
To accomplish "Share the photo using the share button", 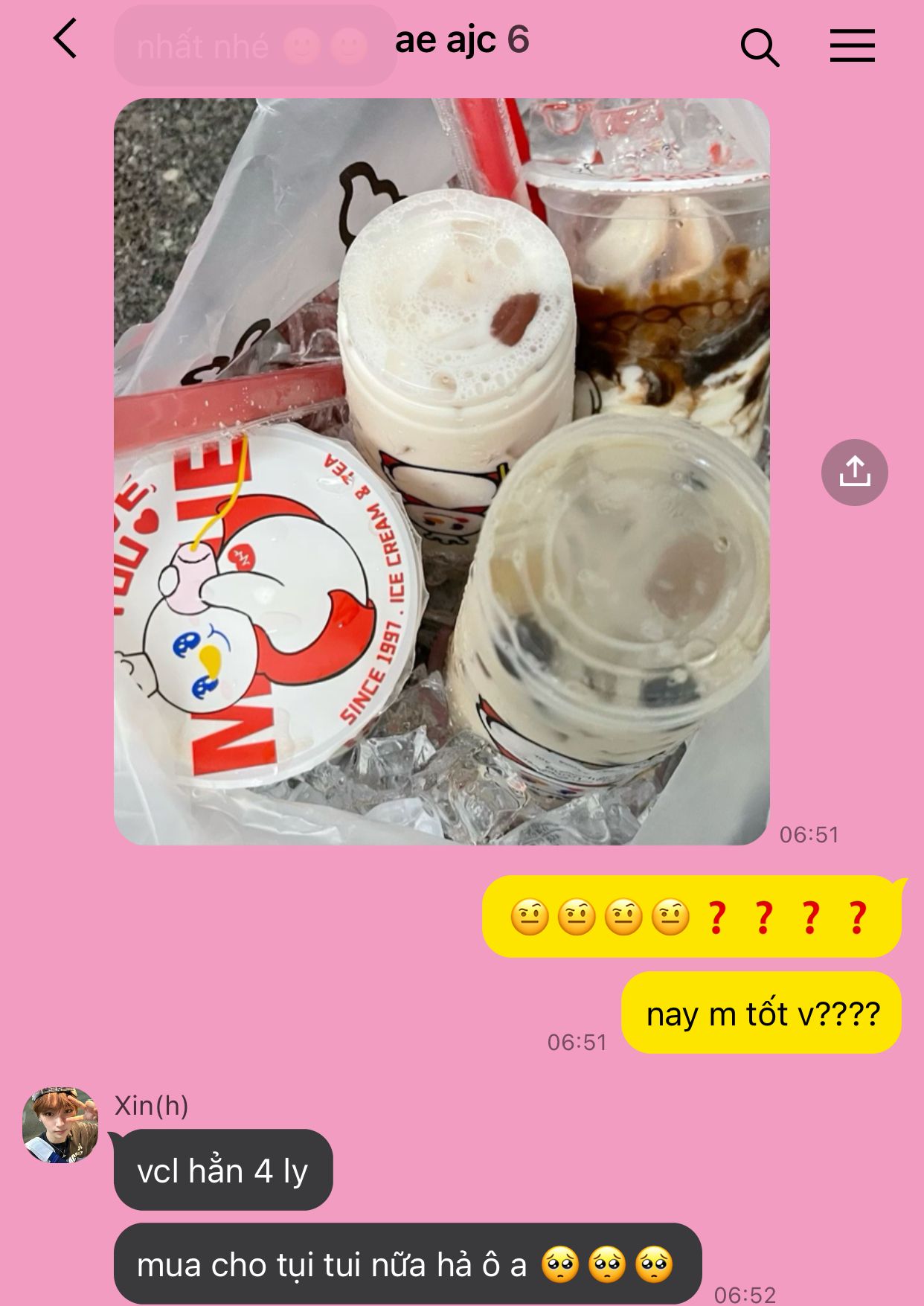I will (854, 473).
